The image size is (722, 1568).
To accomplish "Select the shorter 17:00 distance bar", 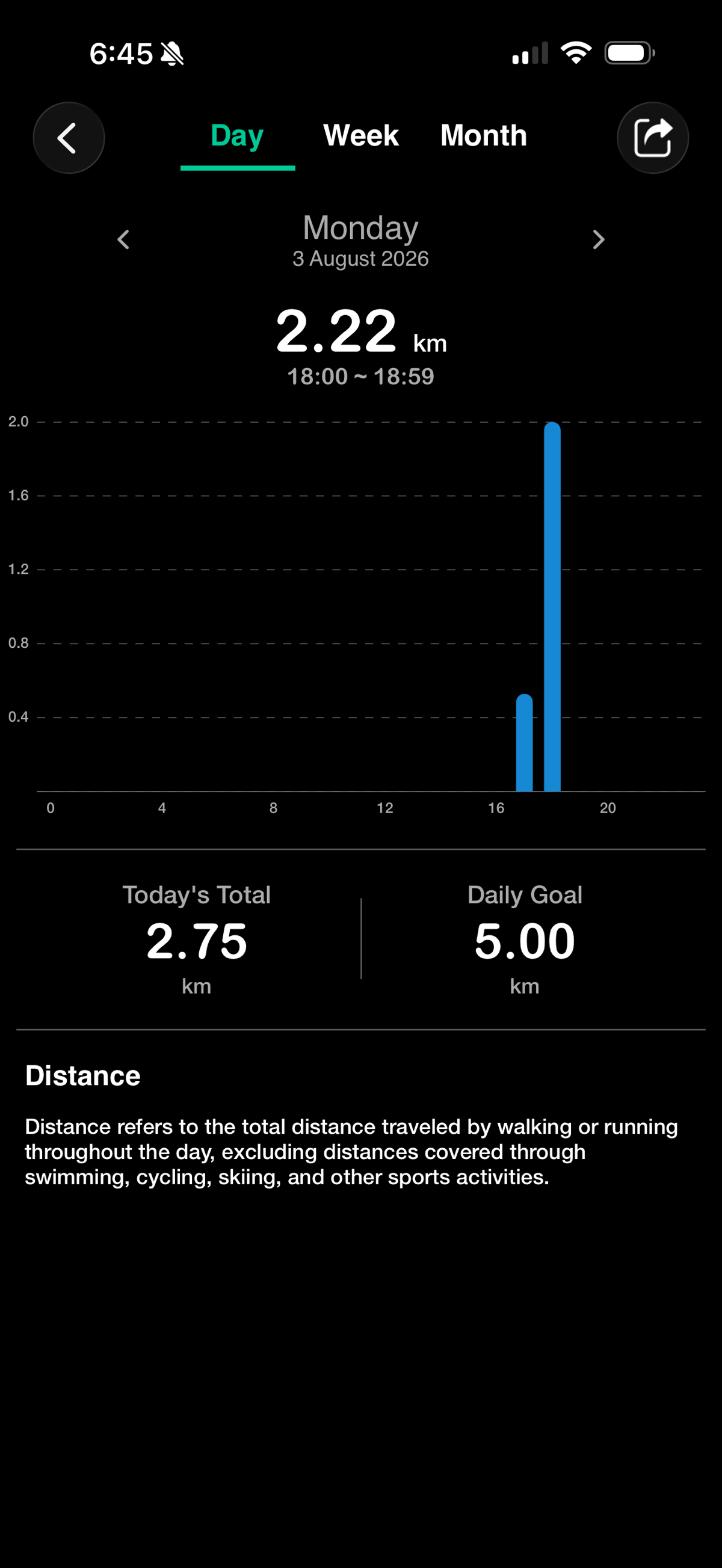I will coord(524,743).
